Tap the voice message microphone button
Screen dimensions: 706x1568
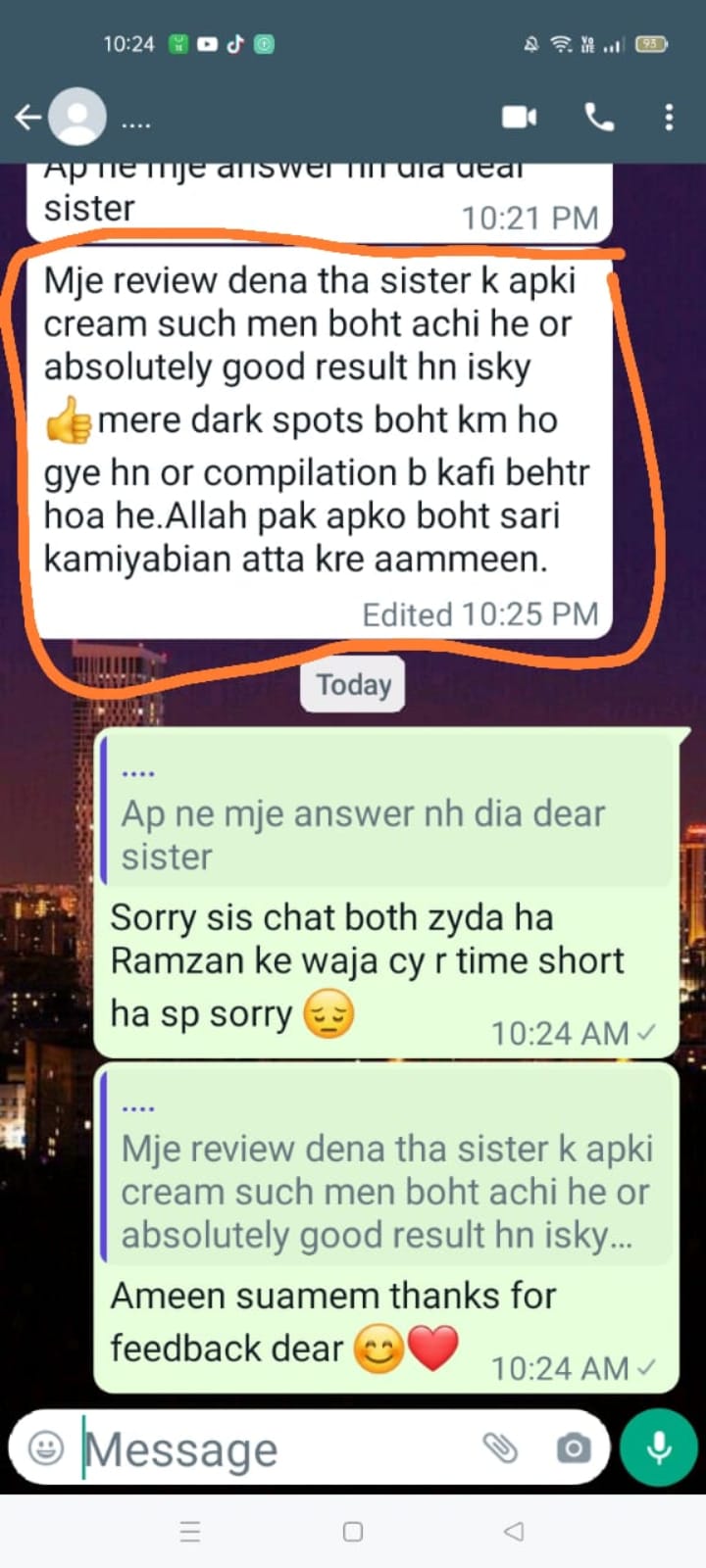point(659,1447)
